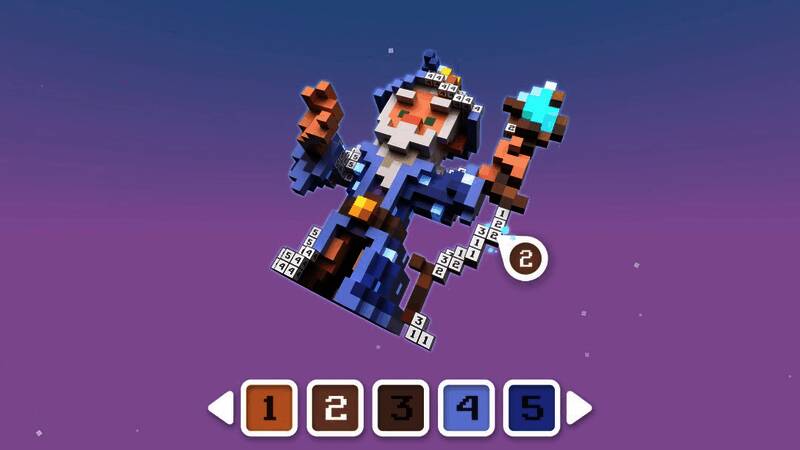Choose light blue color swatch number 4
Image resolution: width=800 pixels, height=450 pixels.
pyautogui.click(x=466, y=408)
